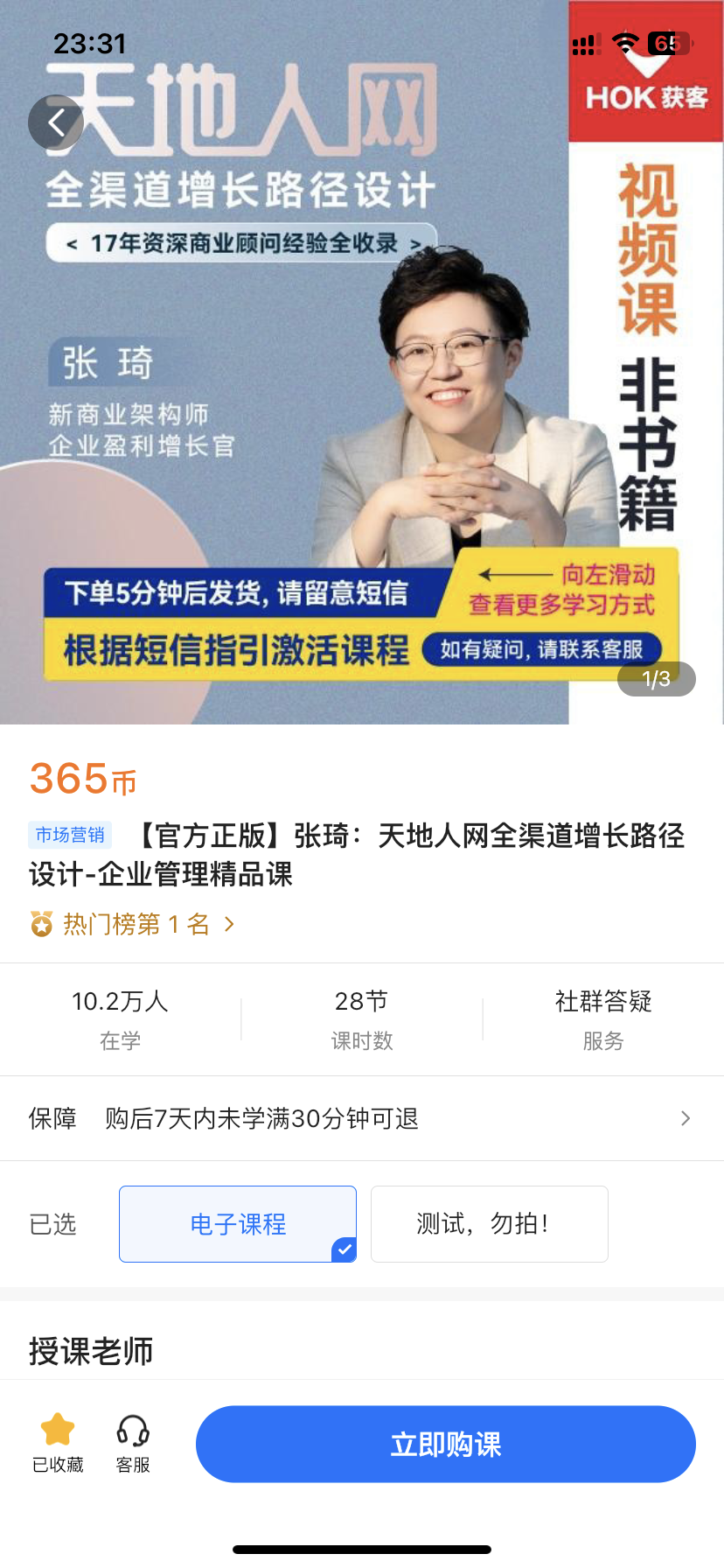Screen dimensions: 724x1568
Task: Tap 立即购课 to buy the course
Action: tap(445, 1444)
